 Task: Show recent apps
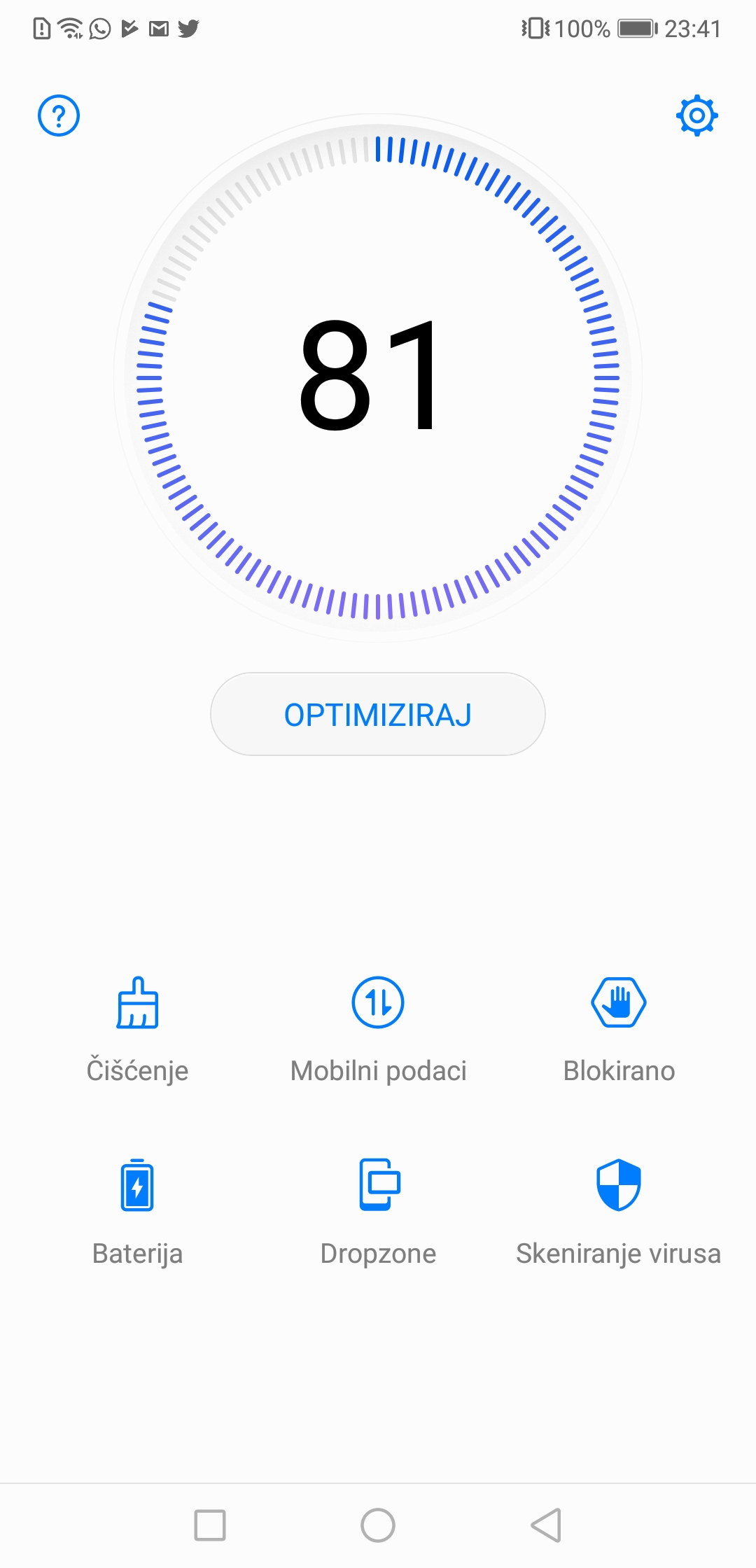pyautogui.click(x=210, y=1525)
